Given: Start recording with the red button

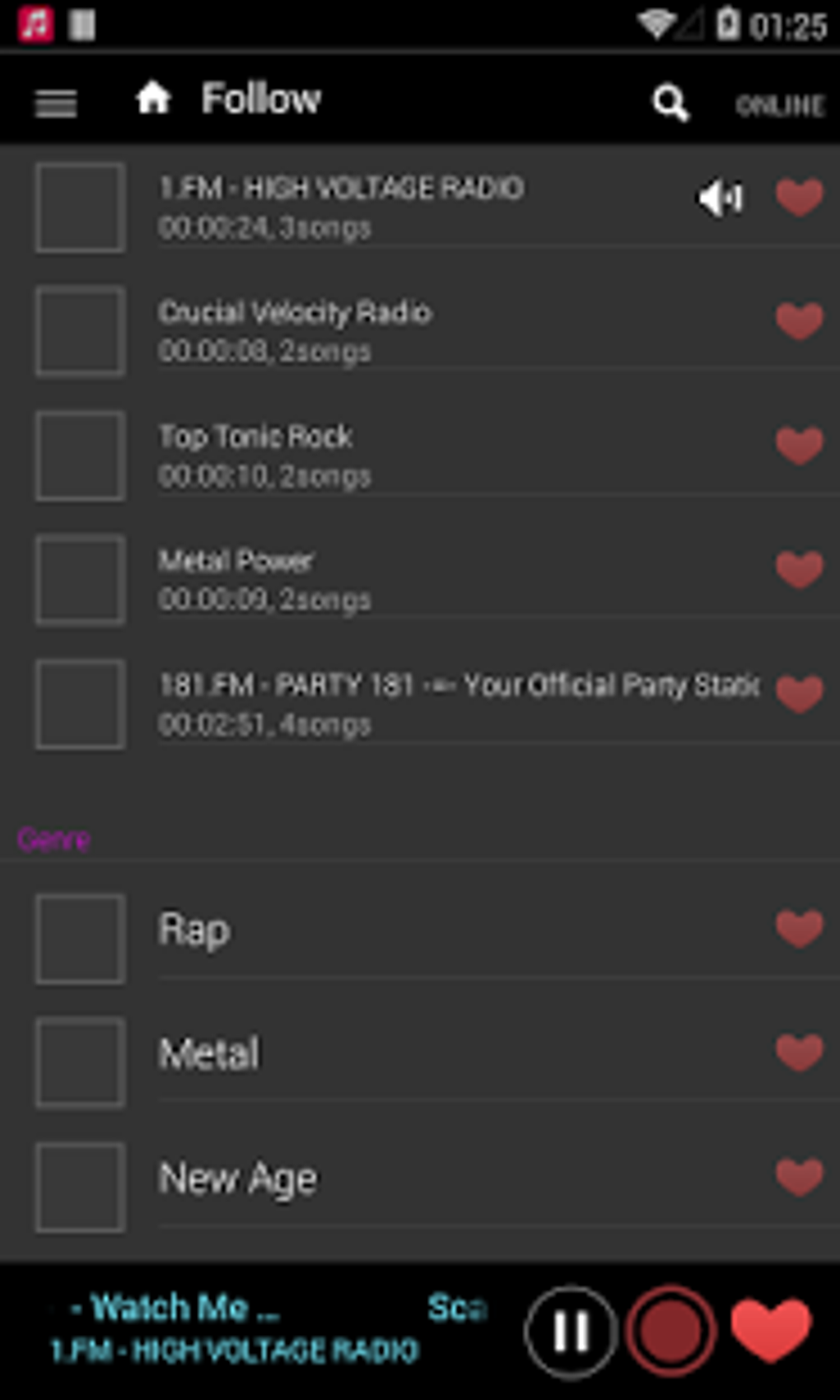Looking at the screenshot, I should (670, 1331).
